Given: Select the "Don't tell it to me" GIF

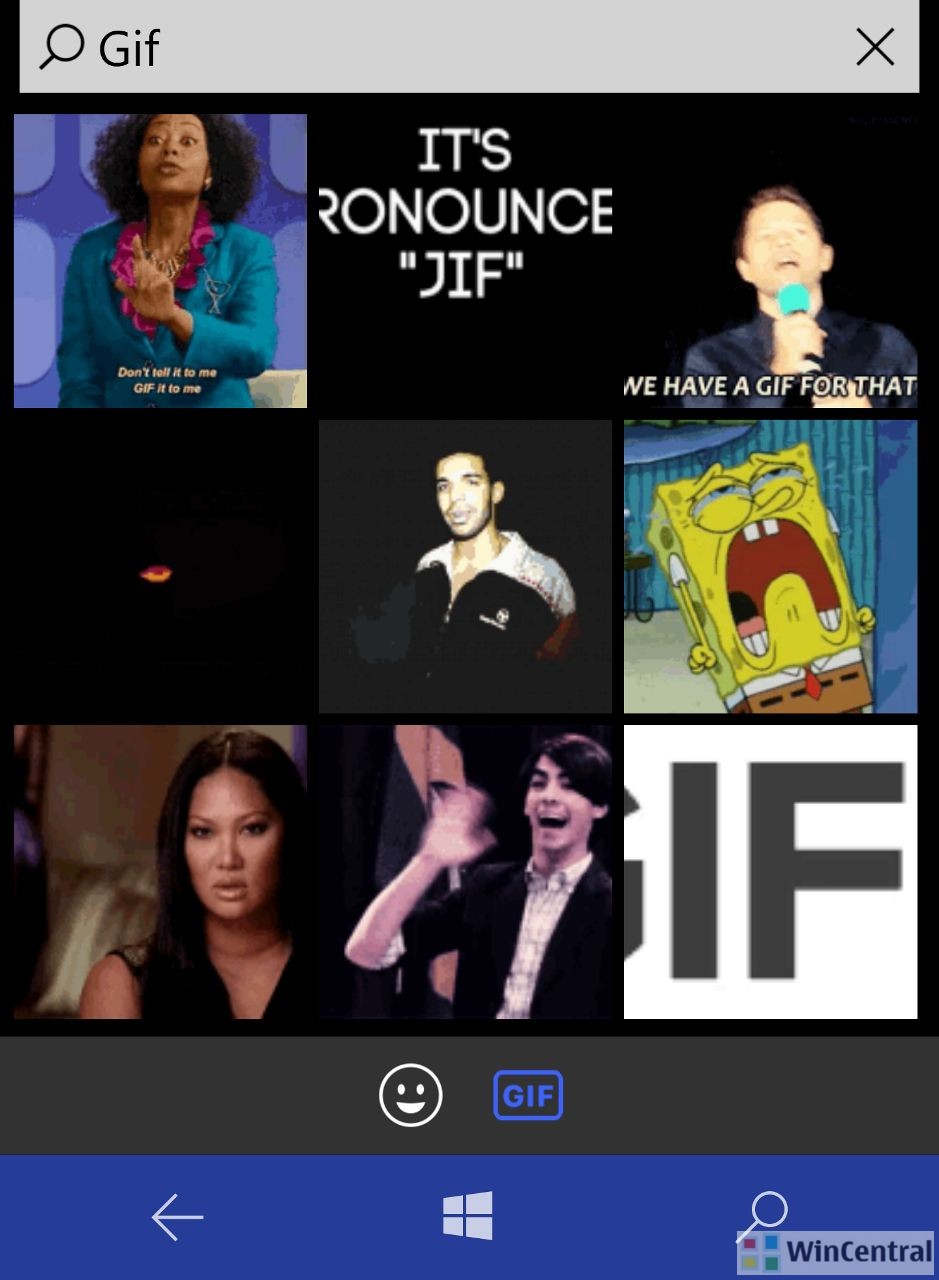Looking at the screenshot, I should tap(160, 261).
